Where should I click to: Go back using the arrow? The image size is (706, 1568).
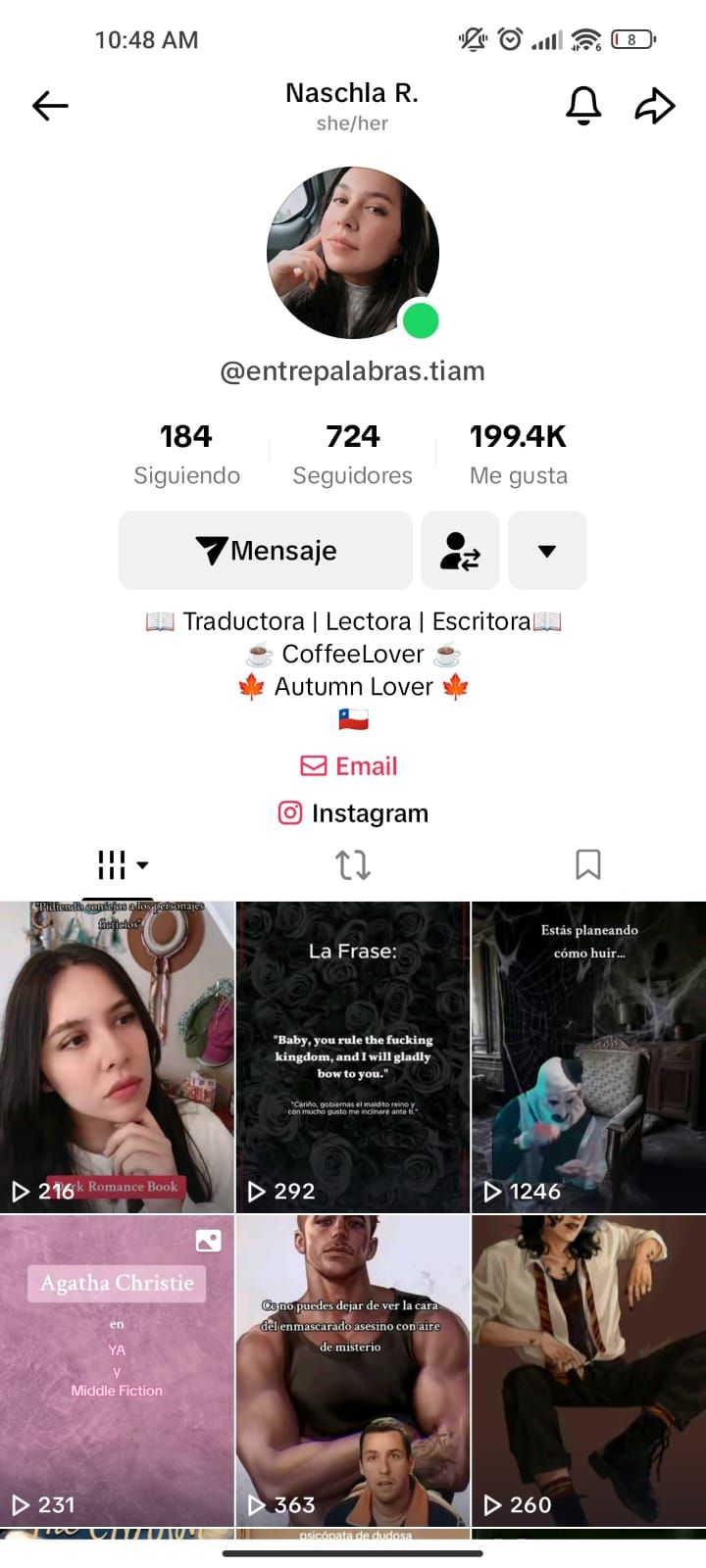pyautogui.click(x=50, y=106)
